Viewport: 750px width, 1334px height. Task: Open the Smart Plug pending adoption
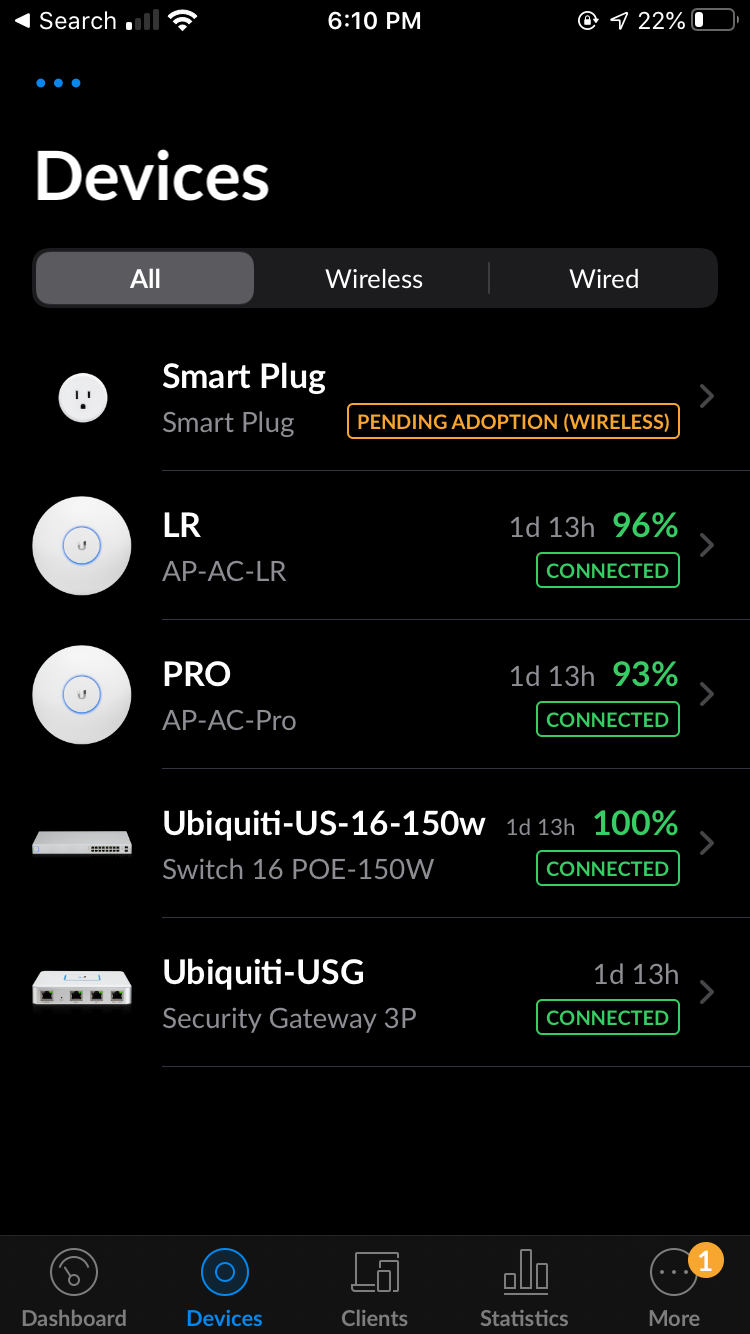420,398
